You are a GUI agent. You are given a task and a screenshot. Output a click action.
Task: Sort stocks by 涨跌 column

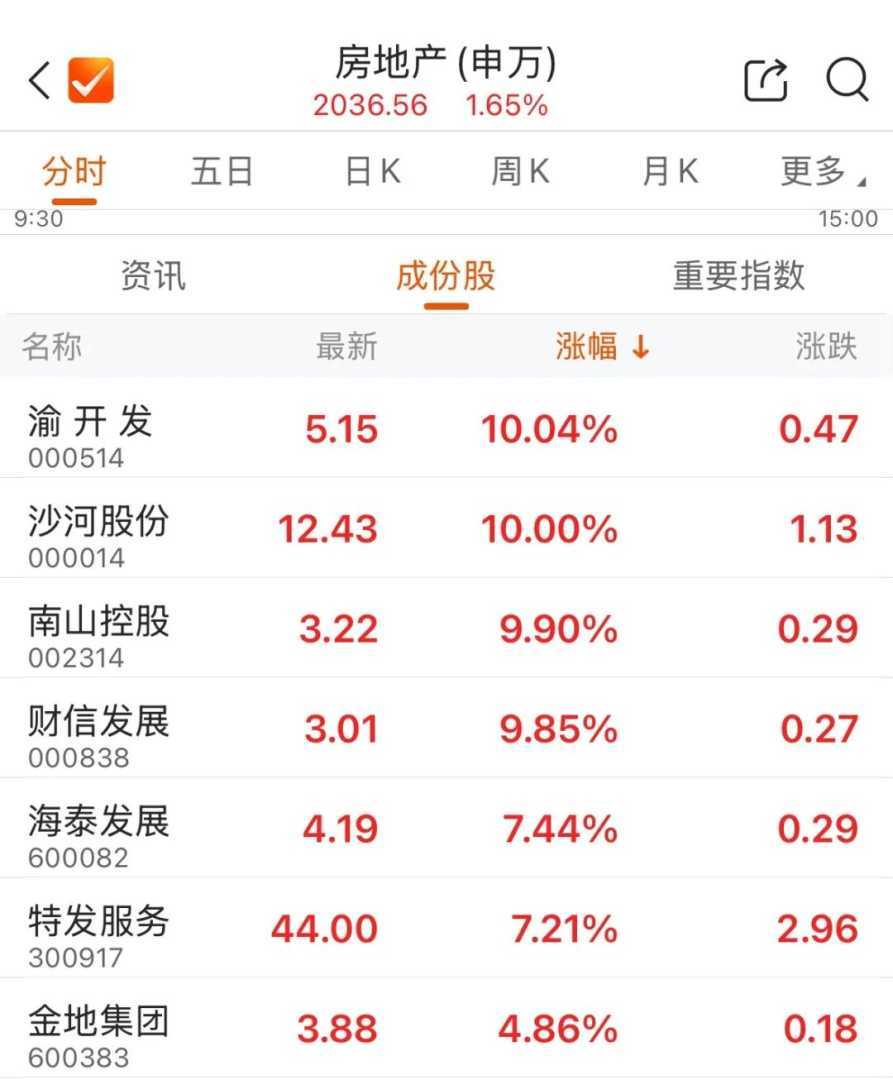(x=826, y=347)
